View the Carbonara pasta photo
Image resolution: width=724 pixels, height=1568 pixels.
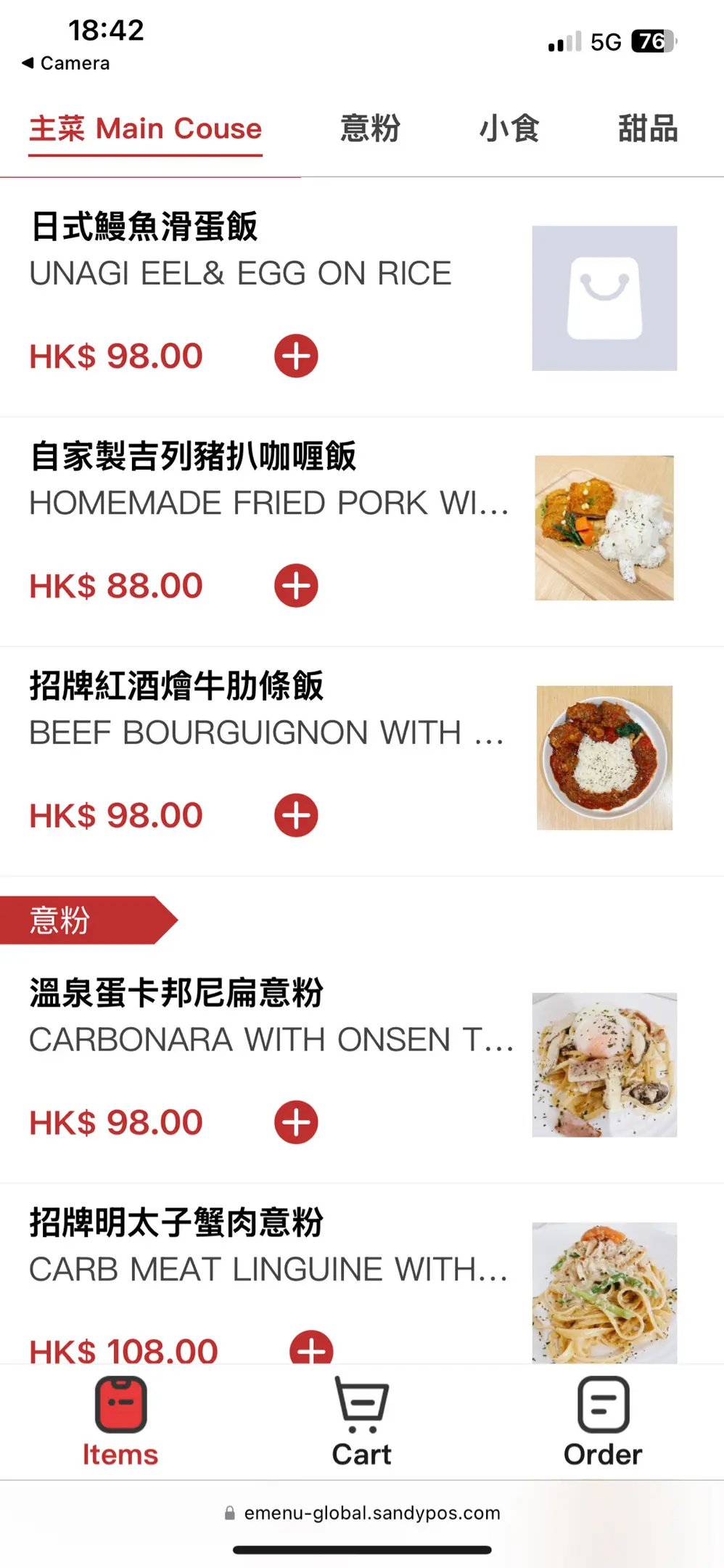pyautogui.click(x=604, y=1064)
